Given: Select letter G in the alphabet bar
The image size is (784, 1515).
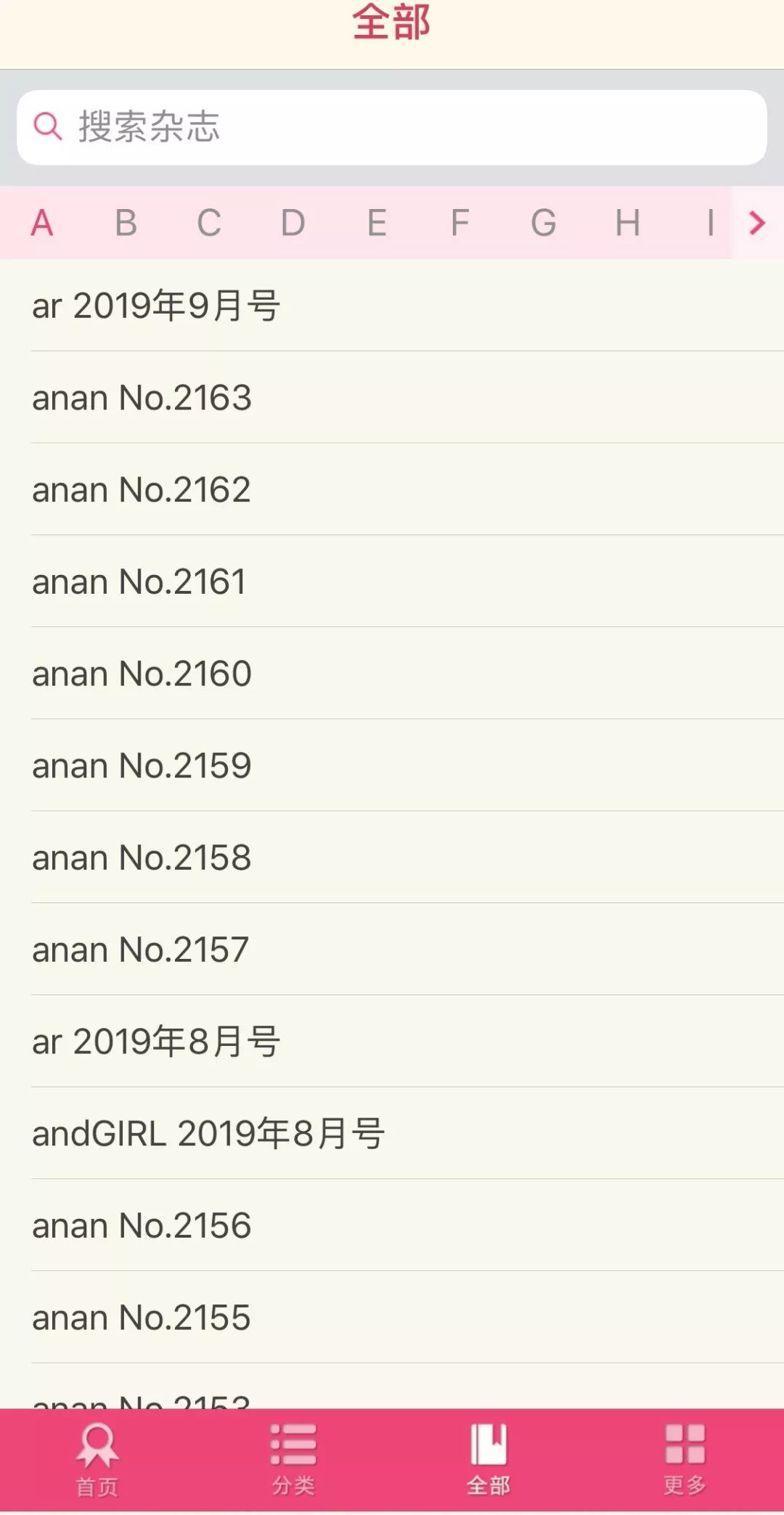Looking at the screenshot, I should click(x=544, y=223).
